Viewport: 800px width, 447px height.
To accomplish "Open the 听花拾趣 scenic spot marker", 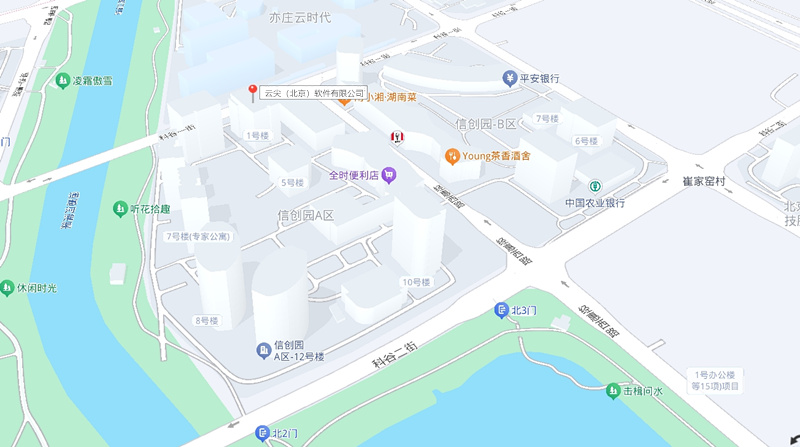I will click(120, 209).
